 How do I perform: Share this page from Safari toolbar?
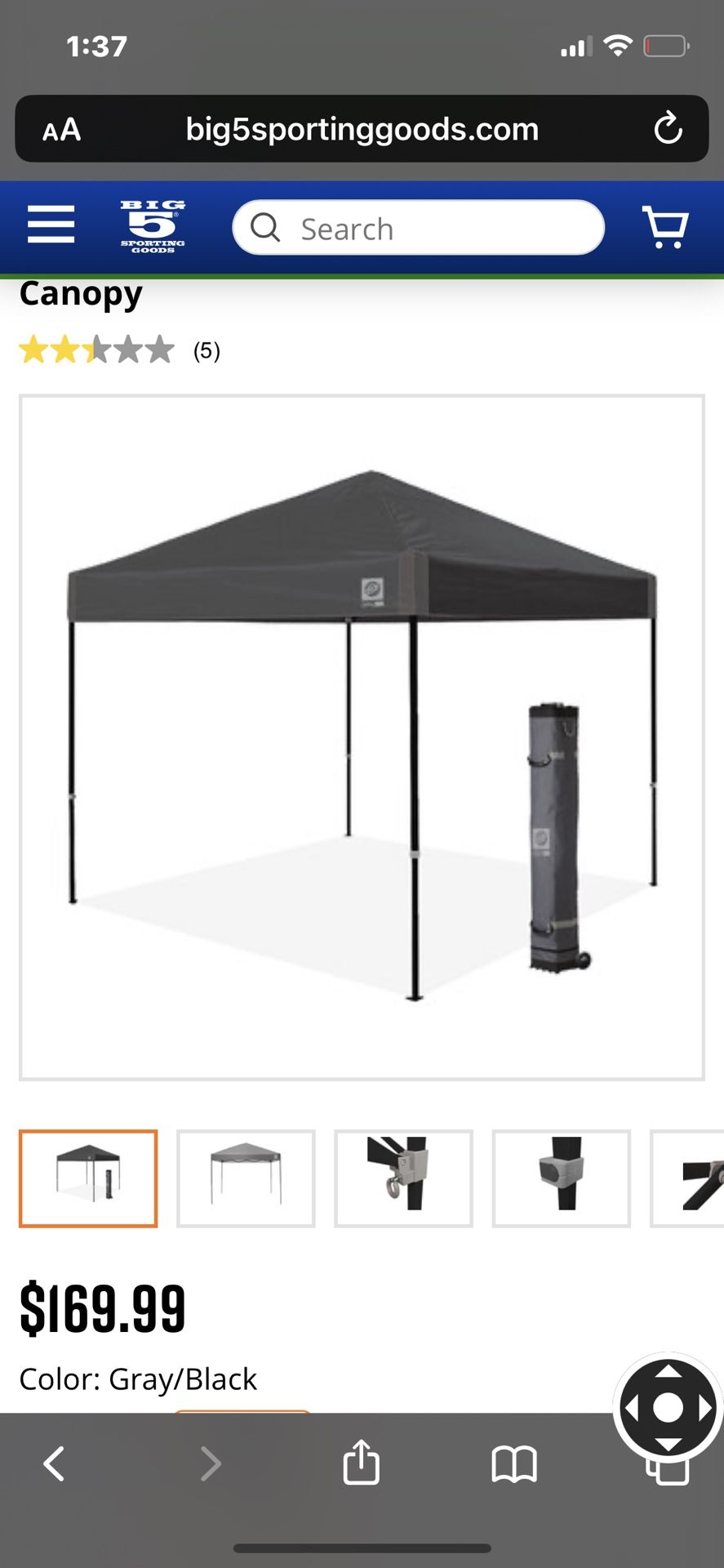361,1462
